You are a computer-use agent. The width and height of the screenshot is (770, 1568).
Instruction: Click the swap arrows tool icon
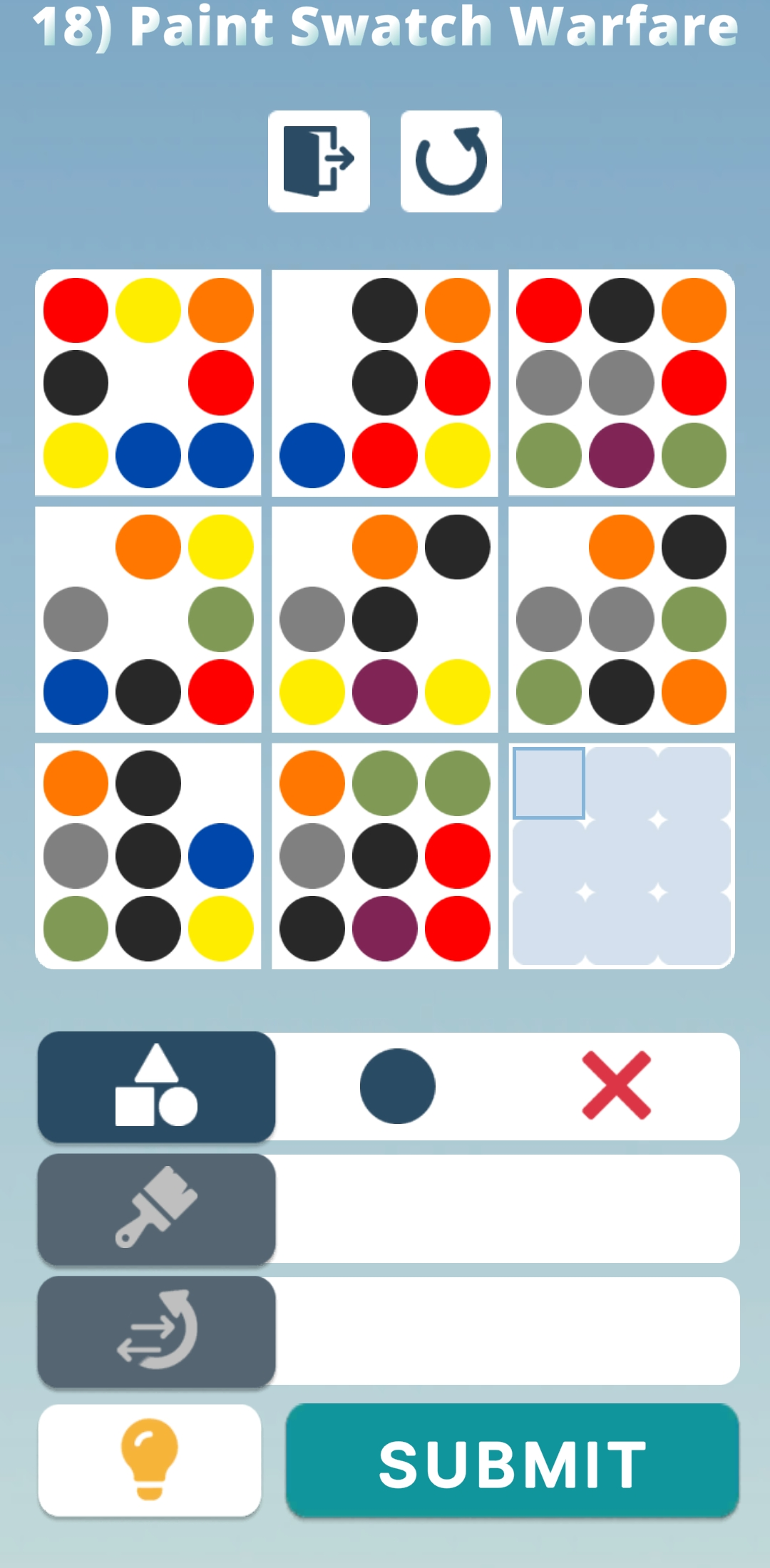157,1333
